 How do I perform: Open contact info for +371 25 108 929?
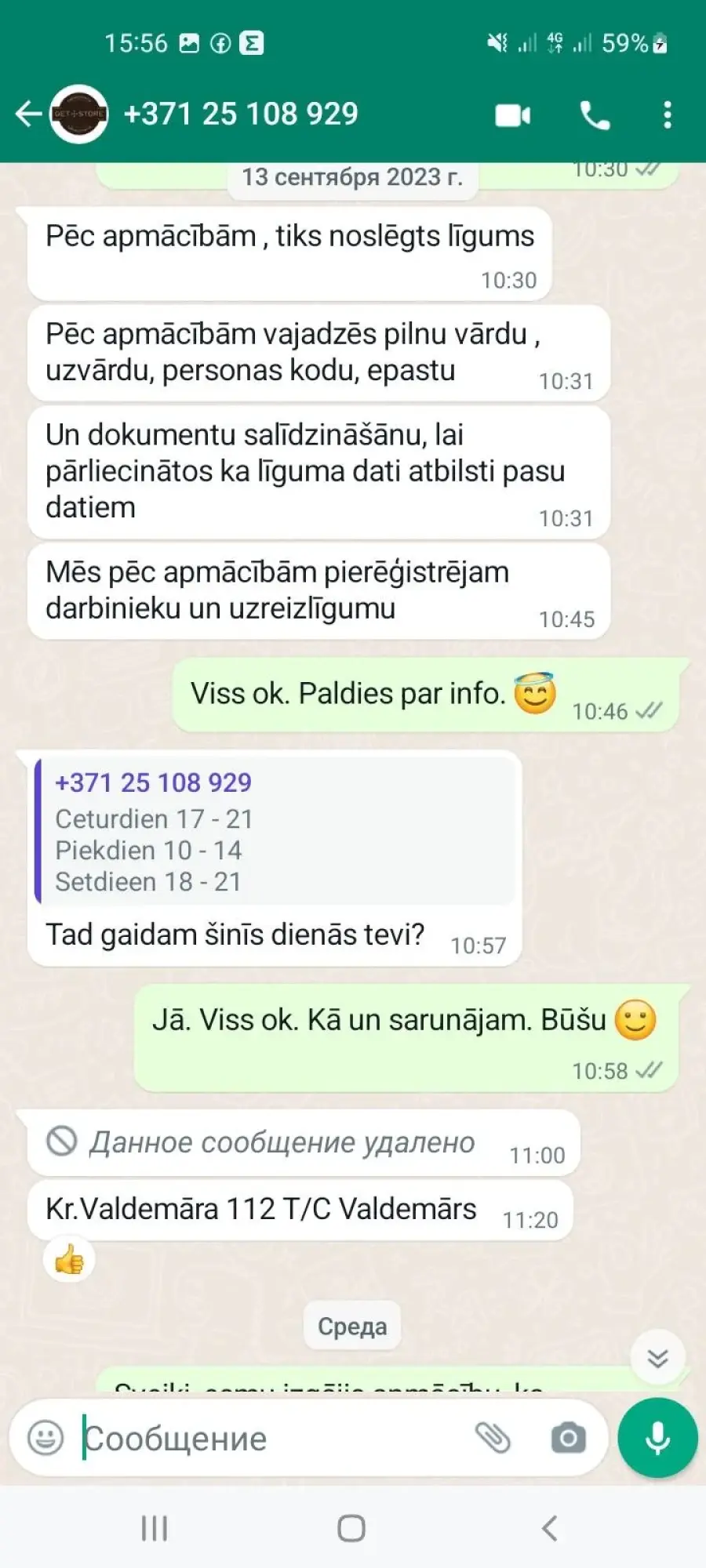pos(241,114)
